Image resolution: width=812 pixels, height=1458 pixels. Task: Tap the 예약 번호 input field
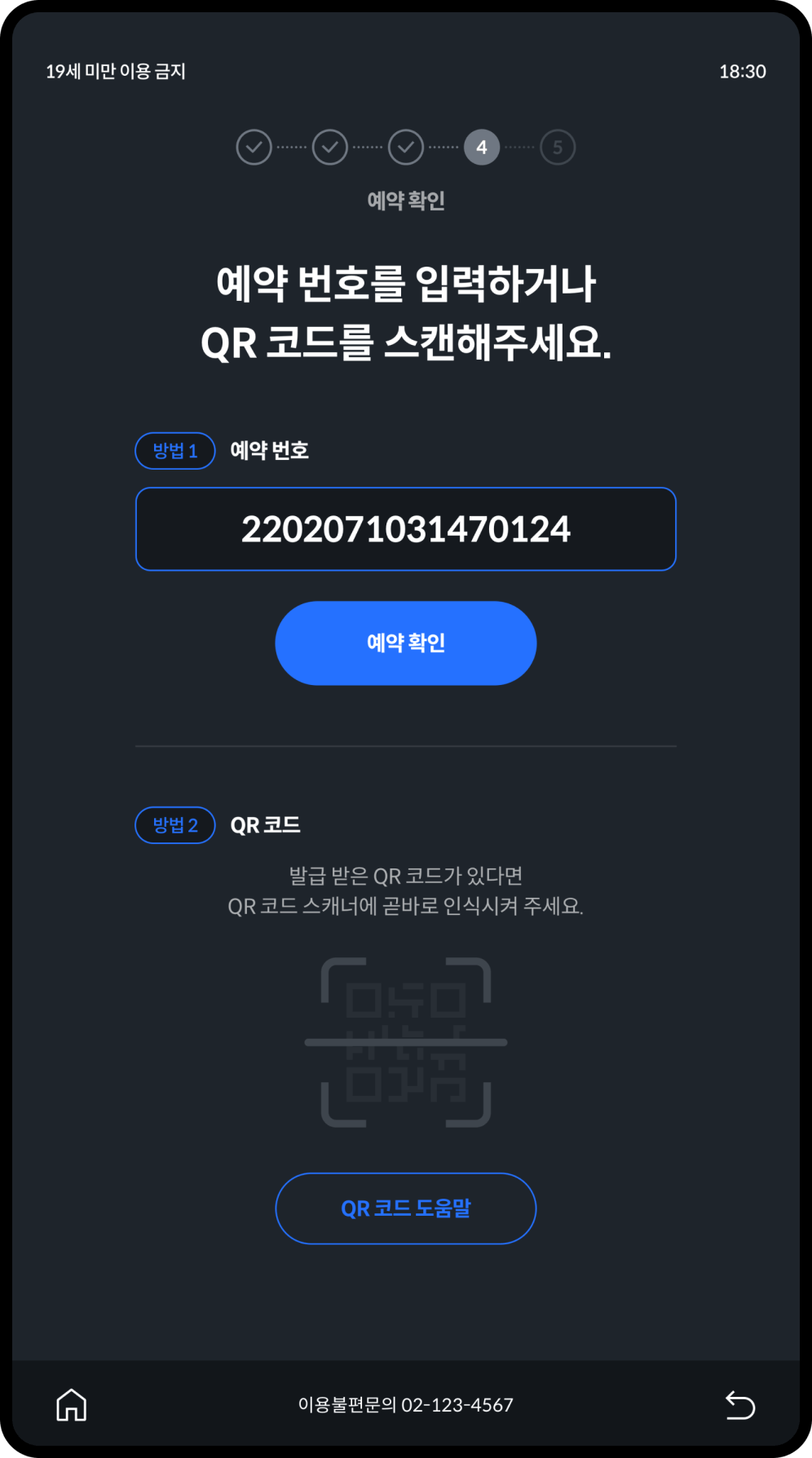pyautogui.click(x=405, y=529)
